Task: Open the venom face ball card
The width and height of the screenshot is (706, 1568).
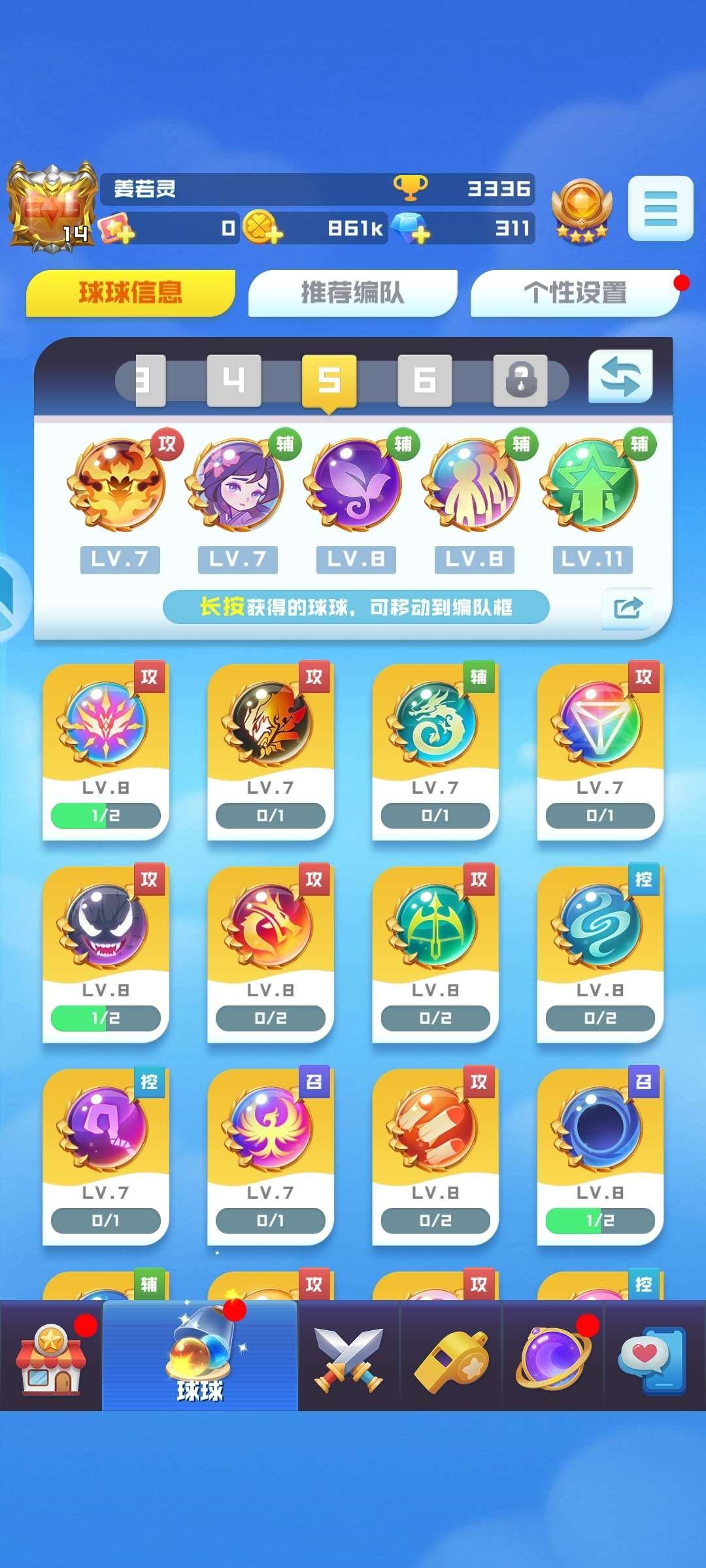Action: click(x=105, y=954)
